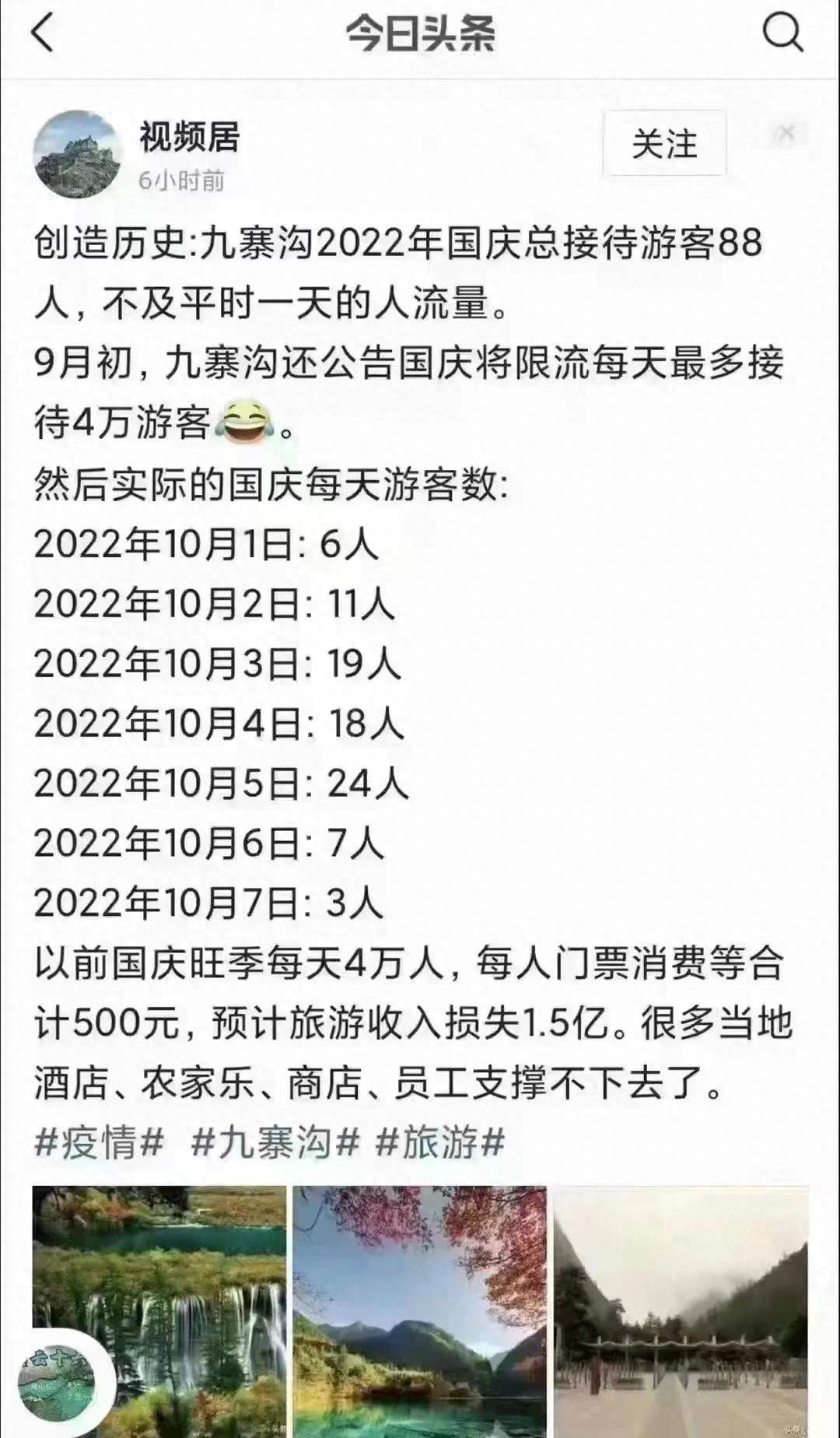Follow 视频居 with the 关注 button

[664, 144]
